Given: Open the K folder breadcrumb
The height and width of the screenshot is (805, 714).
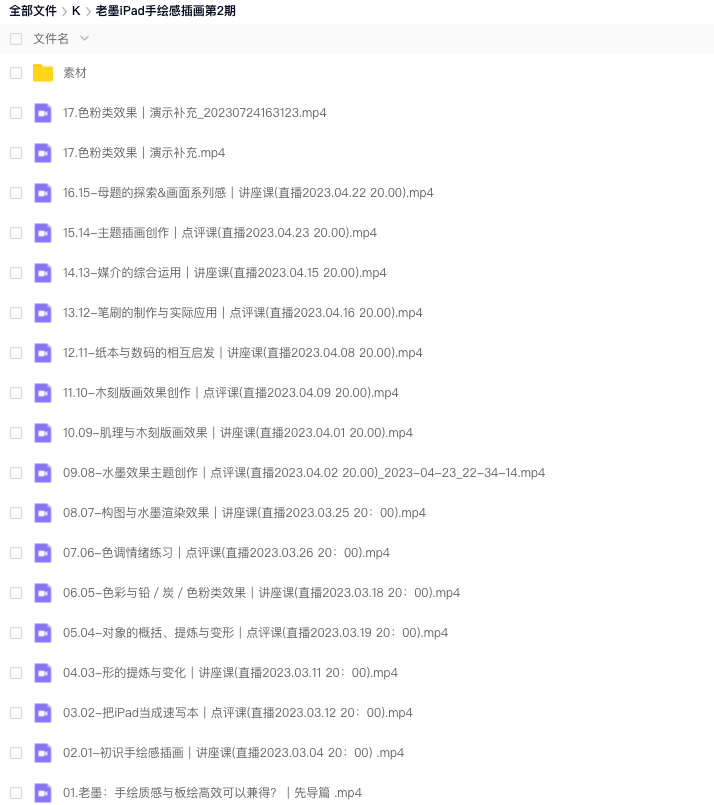Looking at the screenshot, I should click(x=76, y=11).
